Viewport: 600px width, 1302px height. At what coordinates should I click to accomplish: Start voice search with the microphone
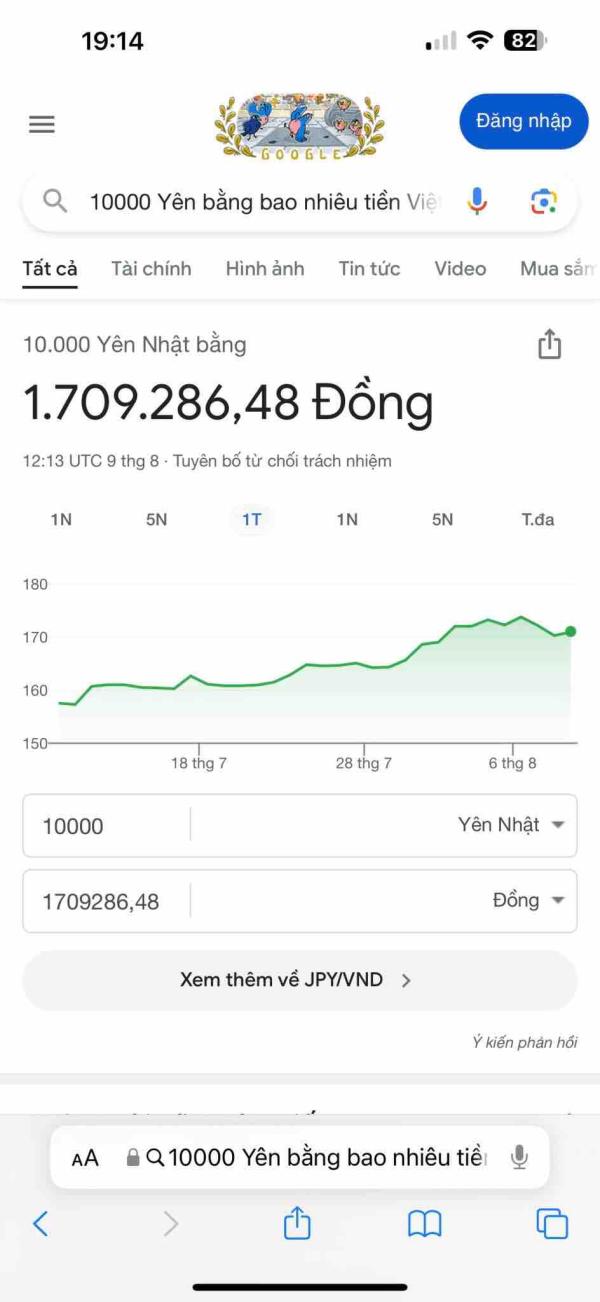[477, 202]
